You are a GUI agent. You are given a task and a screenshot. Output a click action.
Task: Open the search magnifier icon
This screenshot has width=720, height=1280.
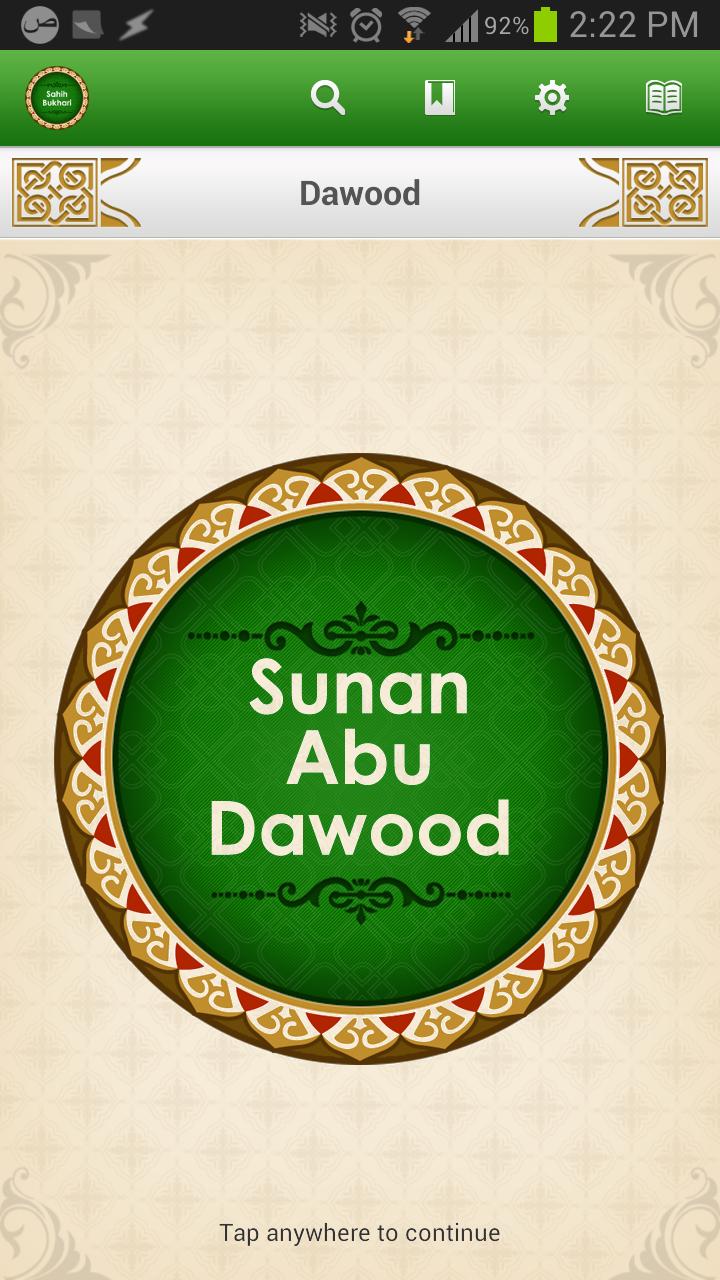coord(328,98)
